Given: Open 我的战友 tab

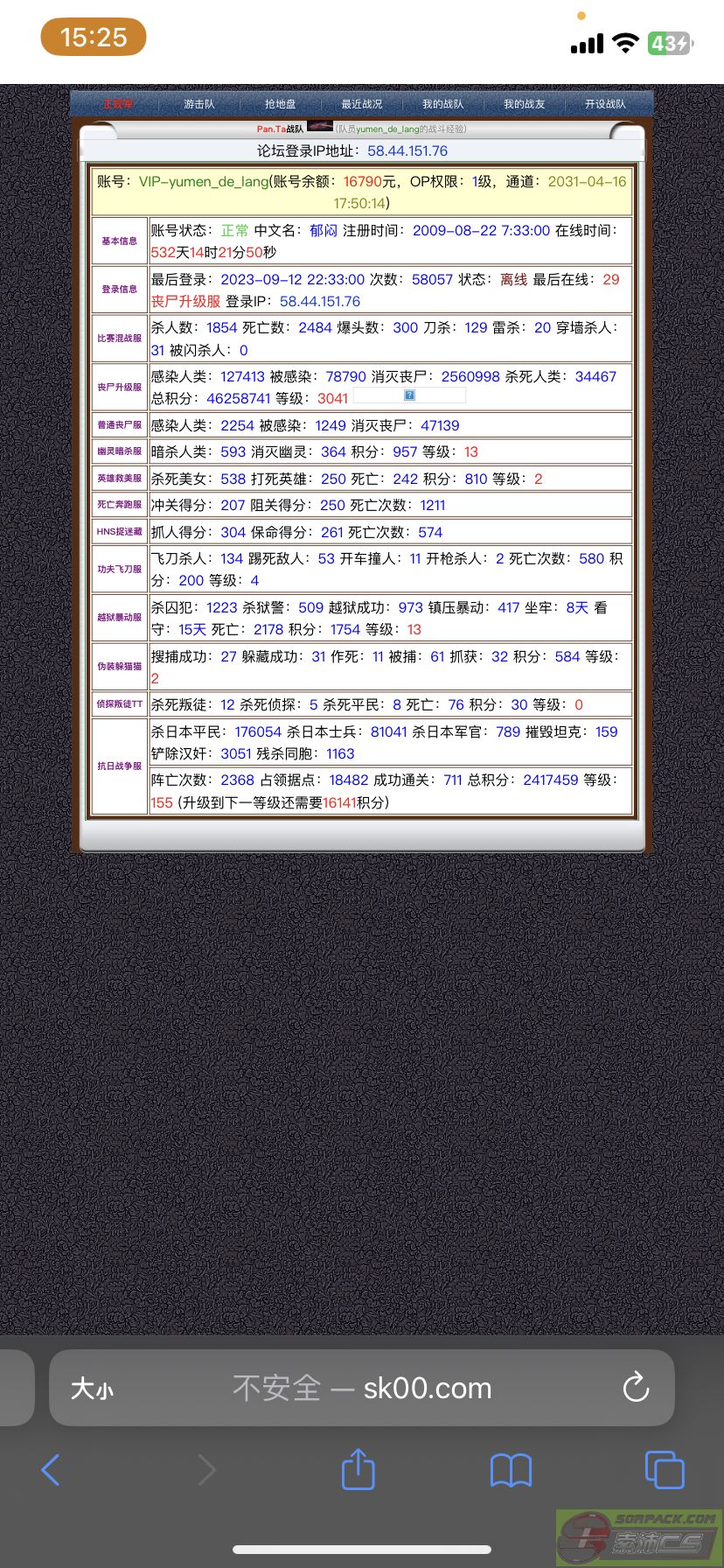Looking at the screenshot, I should [x=525, y=104].
